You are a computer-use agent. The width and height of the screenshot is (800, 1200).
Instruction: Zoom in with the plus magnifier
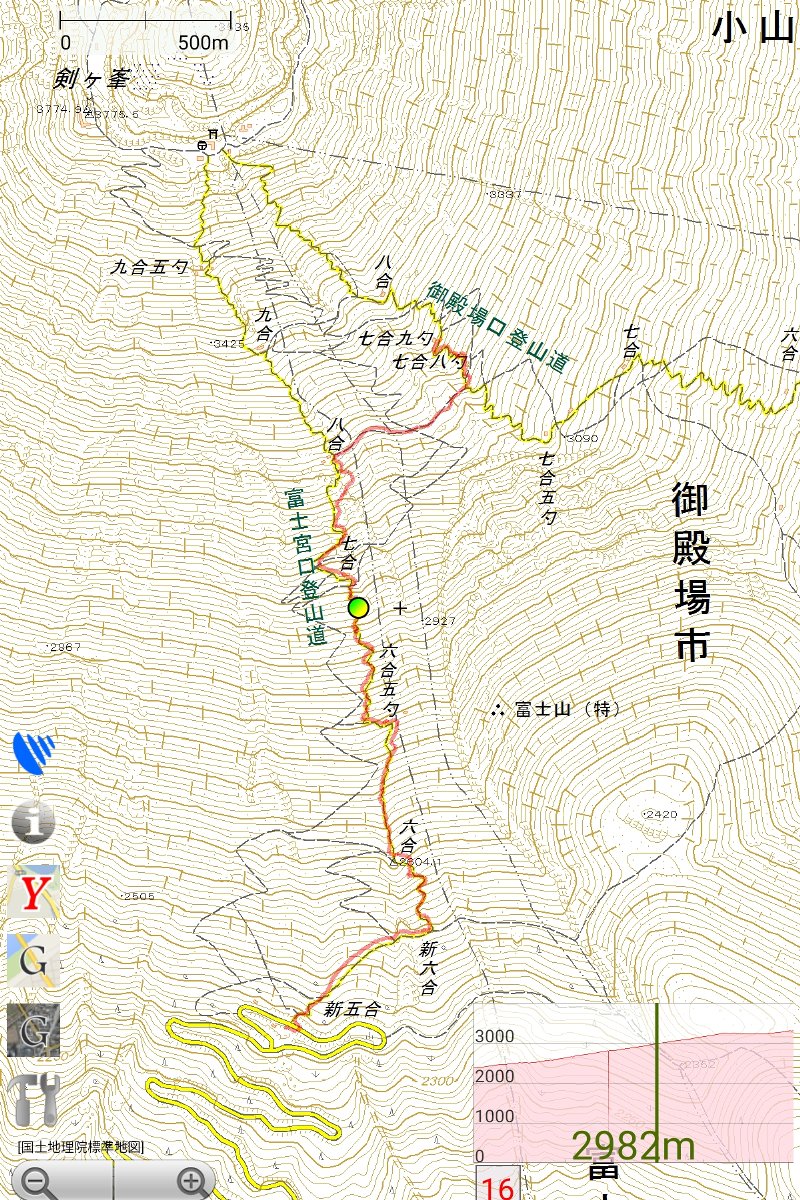pyautogui.click(x=194, y=1182)
